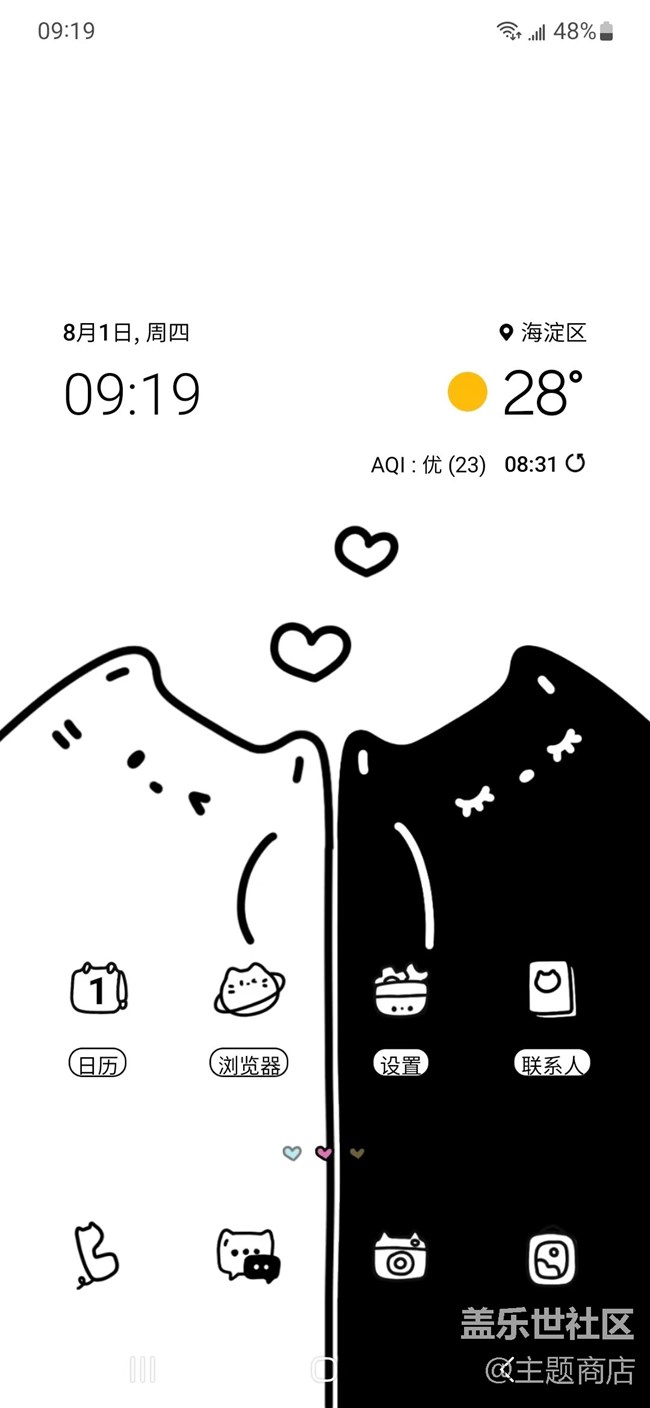Tap the 09:19 clock widget

coord(132,394)
